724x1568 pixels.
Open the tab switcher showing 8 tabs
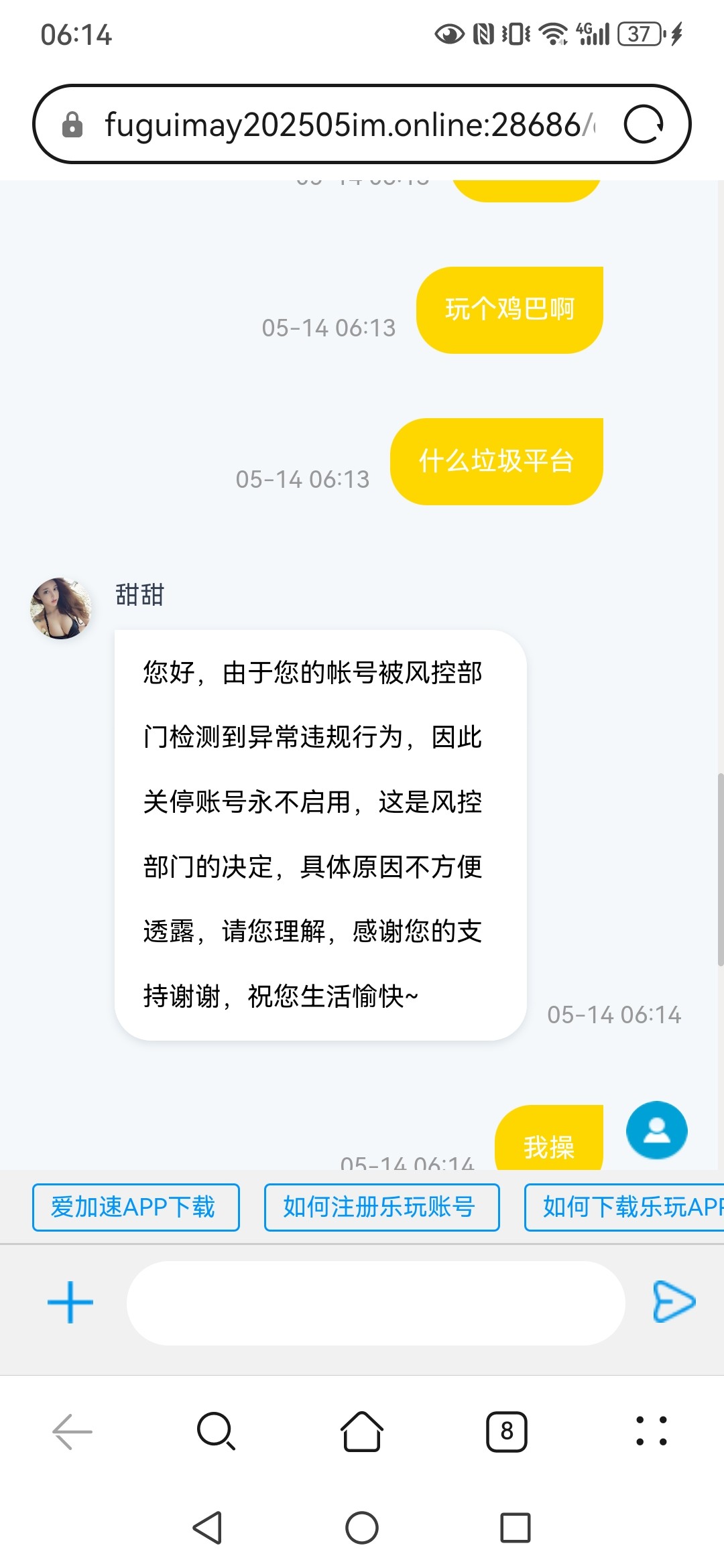tap(506, 1432)
